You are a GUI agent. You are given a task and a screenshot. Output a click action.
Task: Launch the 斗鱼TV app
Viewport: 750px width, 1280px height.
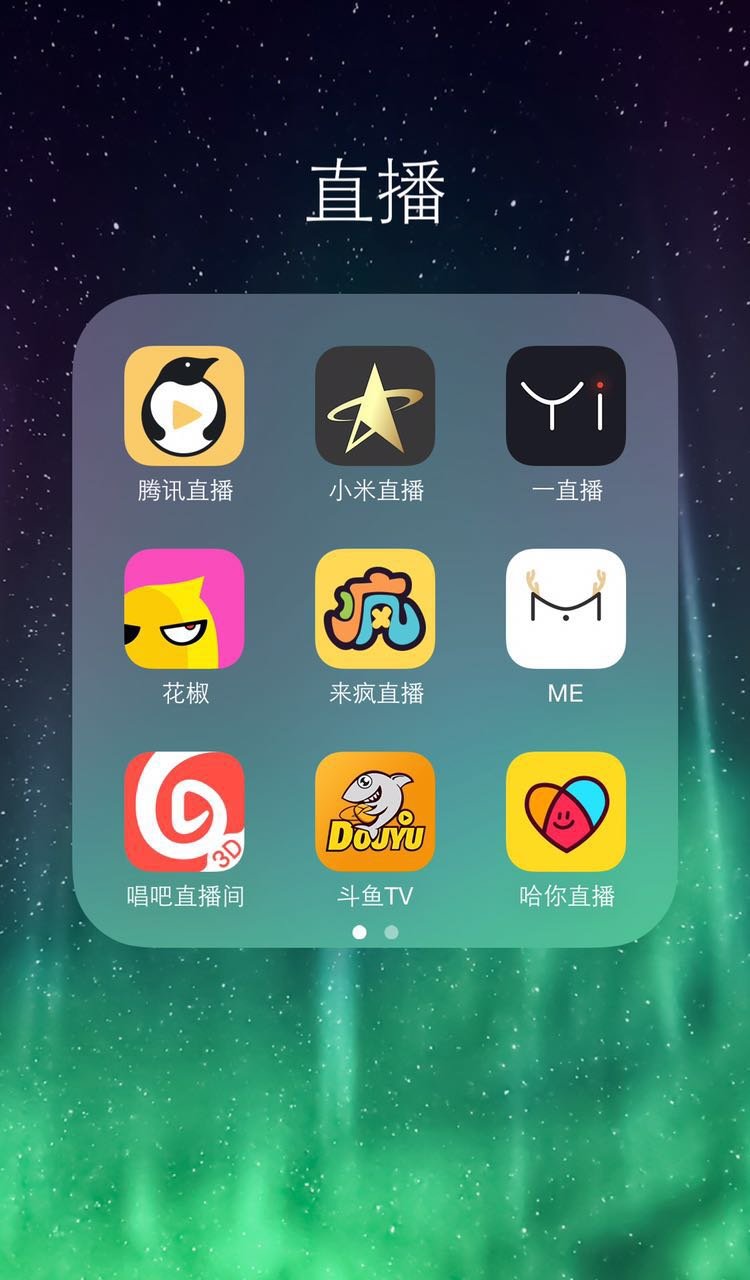[375, 812]
